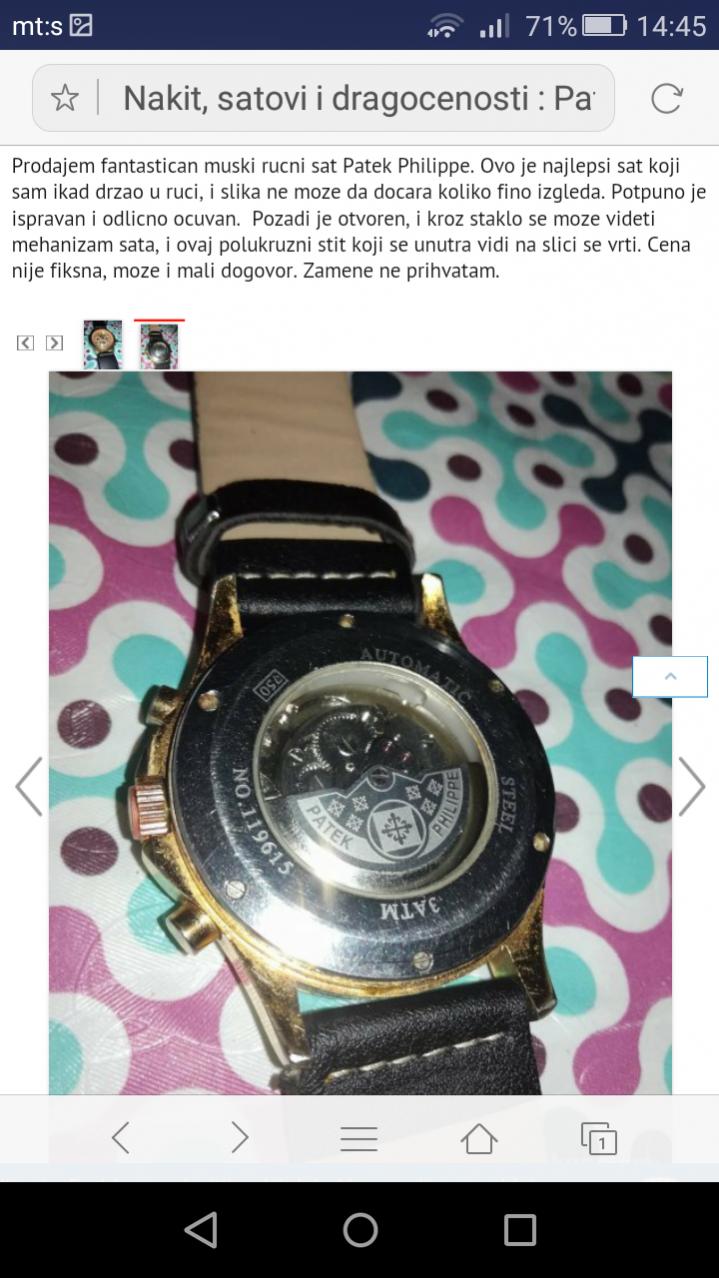Open the tabs switcher

click(598, 1138)
